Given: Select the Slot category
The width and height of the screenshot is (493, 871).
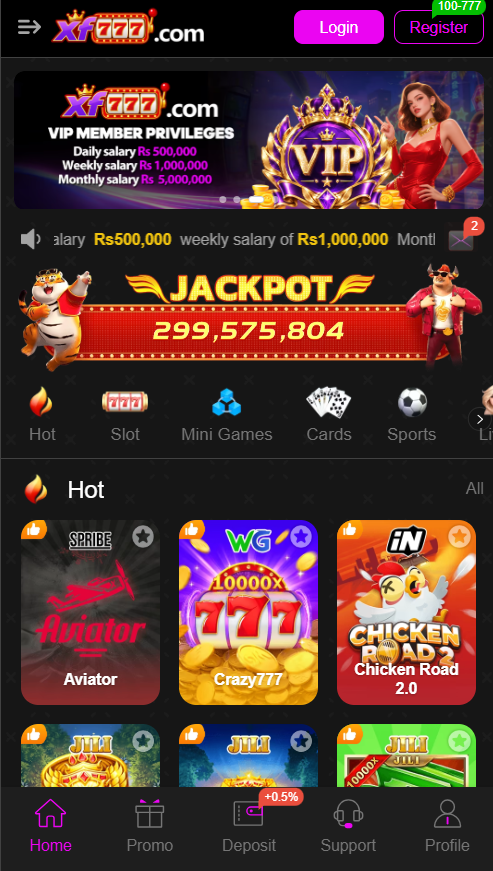Looking at the screenshot, I should coord(125,415).
